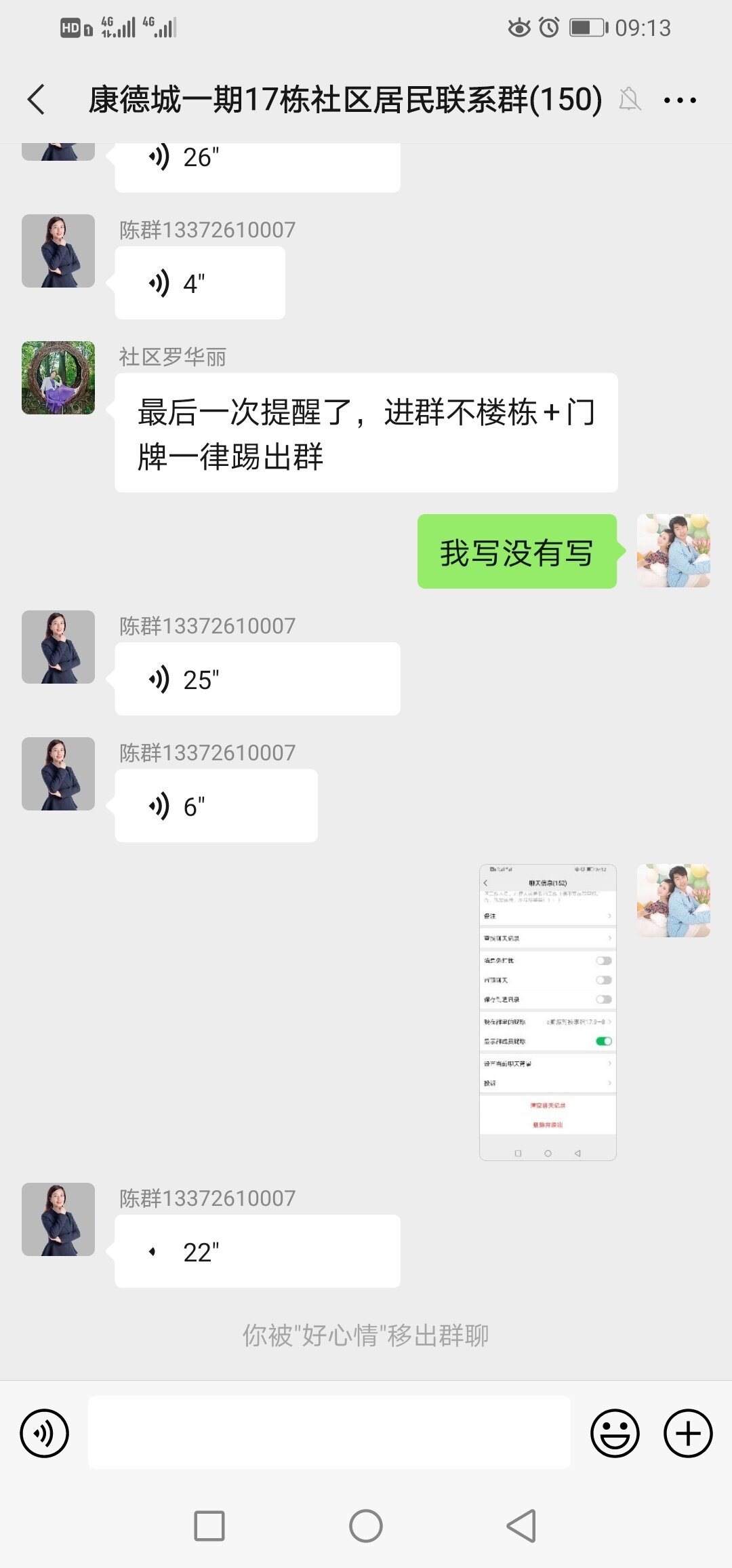Open the shared screenshot image
Viewport: 732px width, 1568px height.
click(x=548, y=1012)
